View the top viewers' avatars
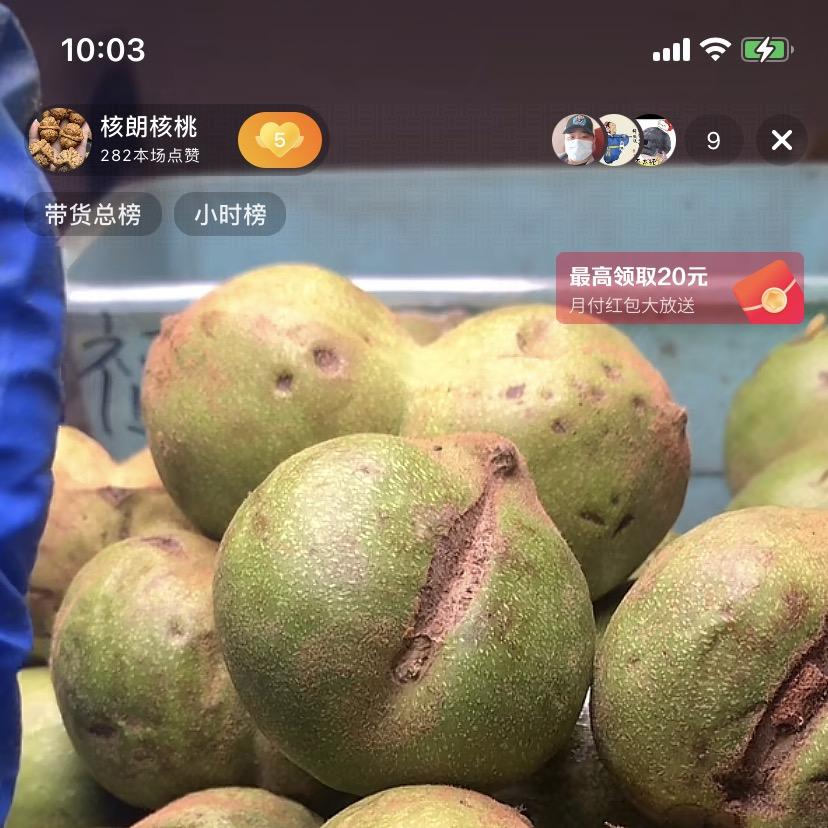Screen dimensions: 828x828 pyautogui.click(x=614, y=140)
